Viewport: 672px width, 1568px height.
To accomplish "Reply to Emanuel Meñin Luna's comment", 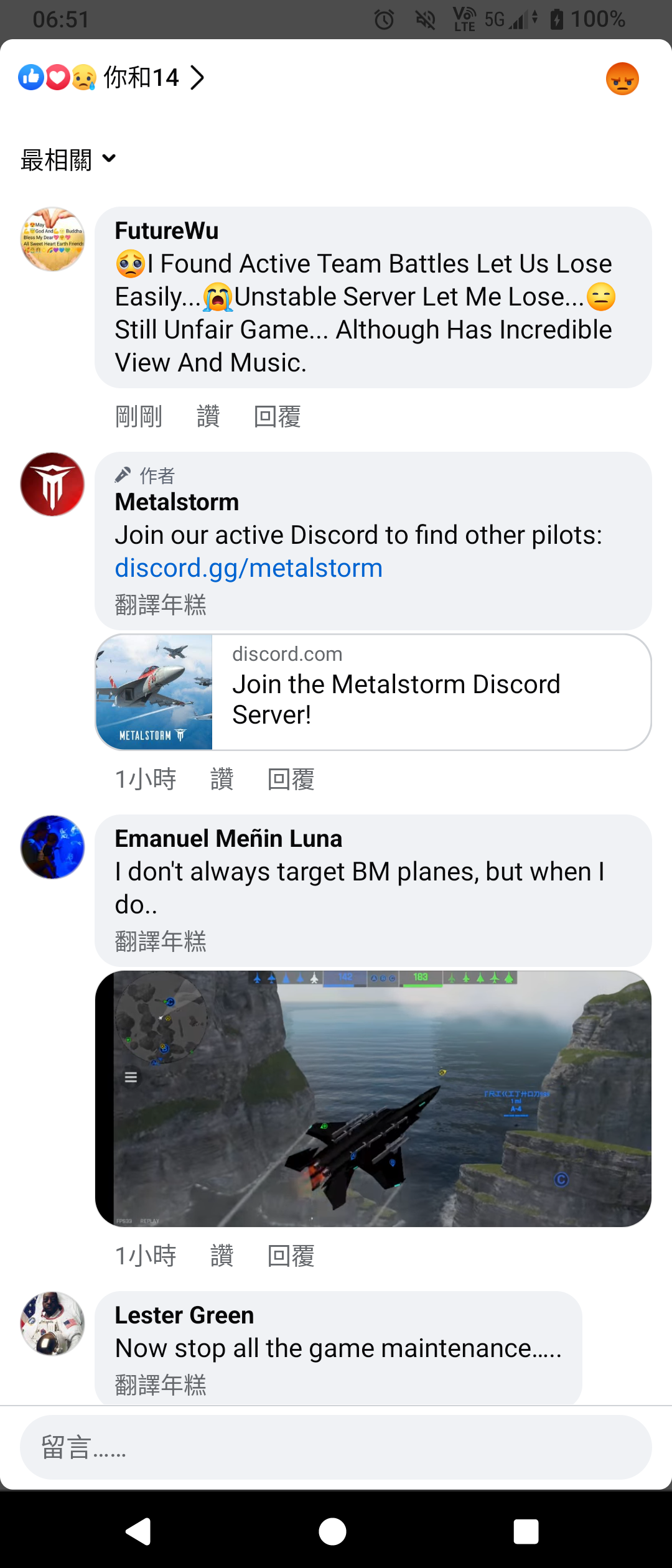I will pyautogui.click(x=291, y=1256).
